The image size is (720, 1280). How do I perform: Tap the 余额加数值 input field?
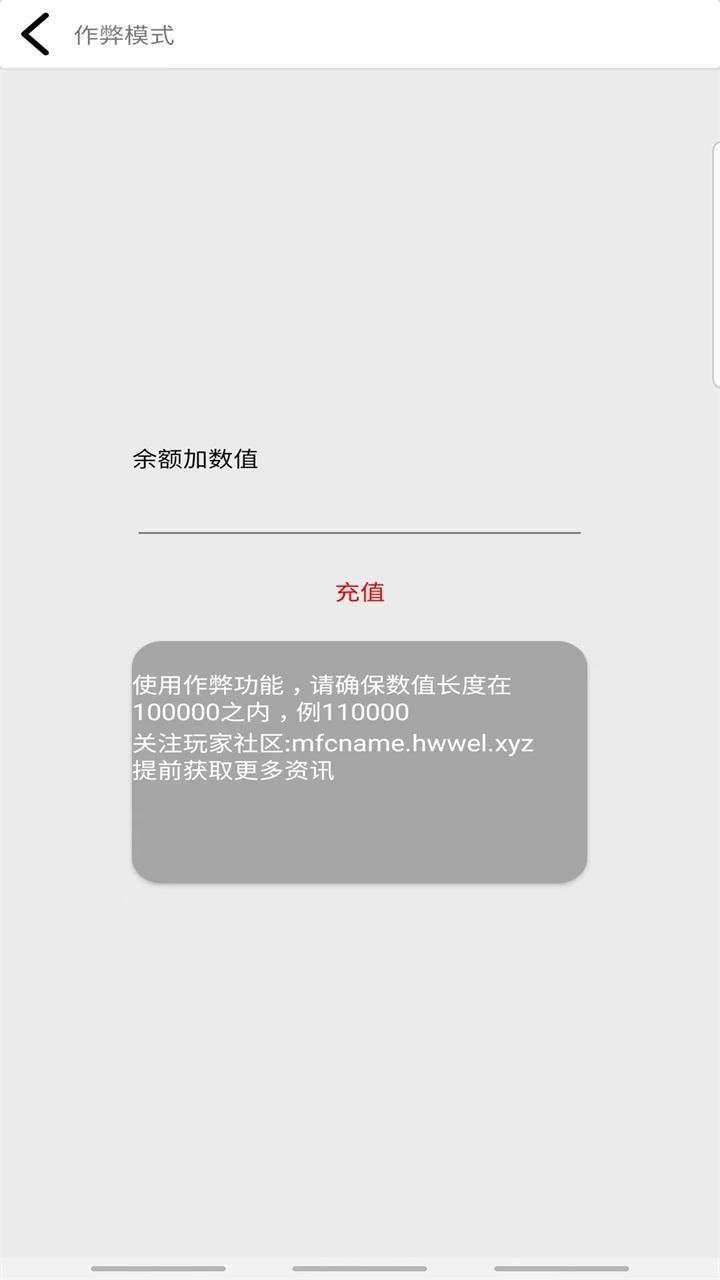coord(359,512)
